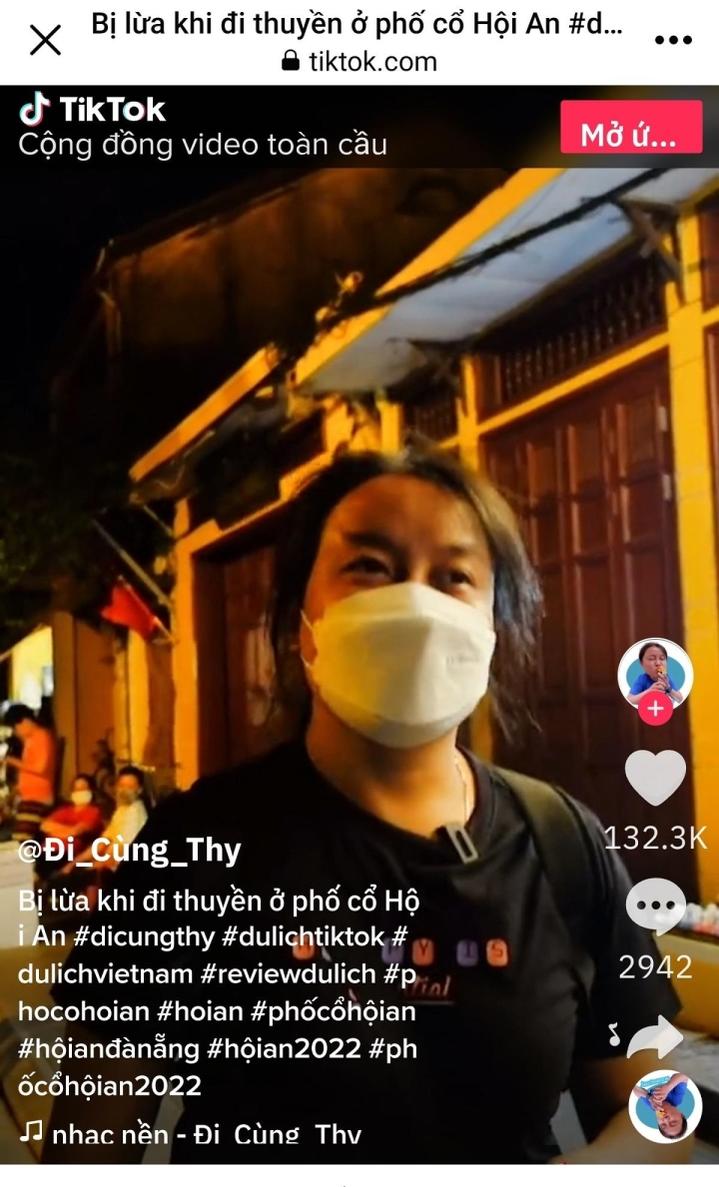Open the creator's profile avatar
Screen dimensions: 719x1187
[x=655, y=674]
